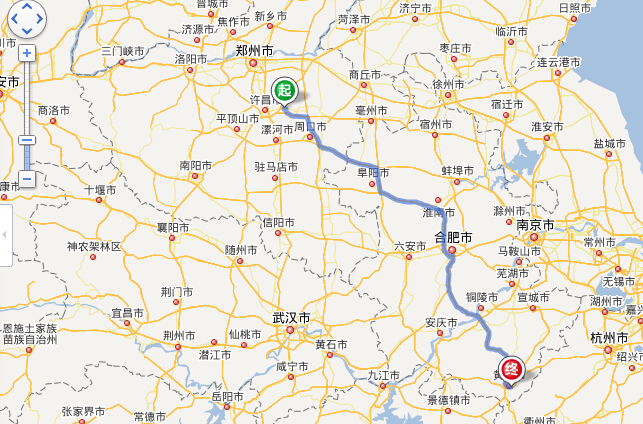Tap the red route end marker
Image resolution: width=643 pixels, height=424 pixels.
511,370
